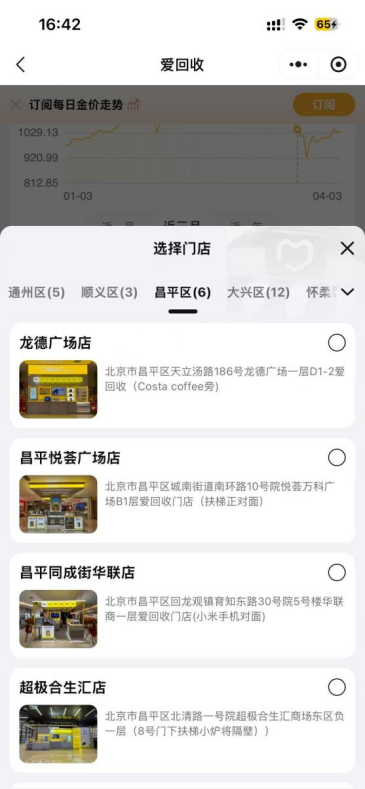The image size is (365, 789).
Task: Switch to the 通州区(5) tab
Action: (x=36, y=292)
